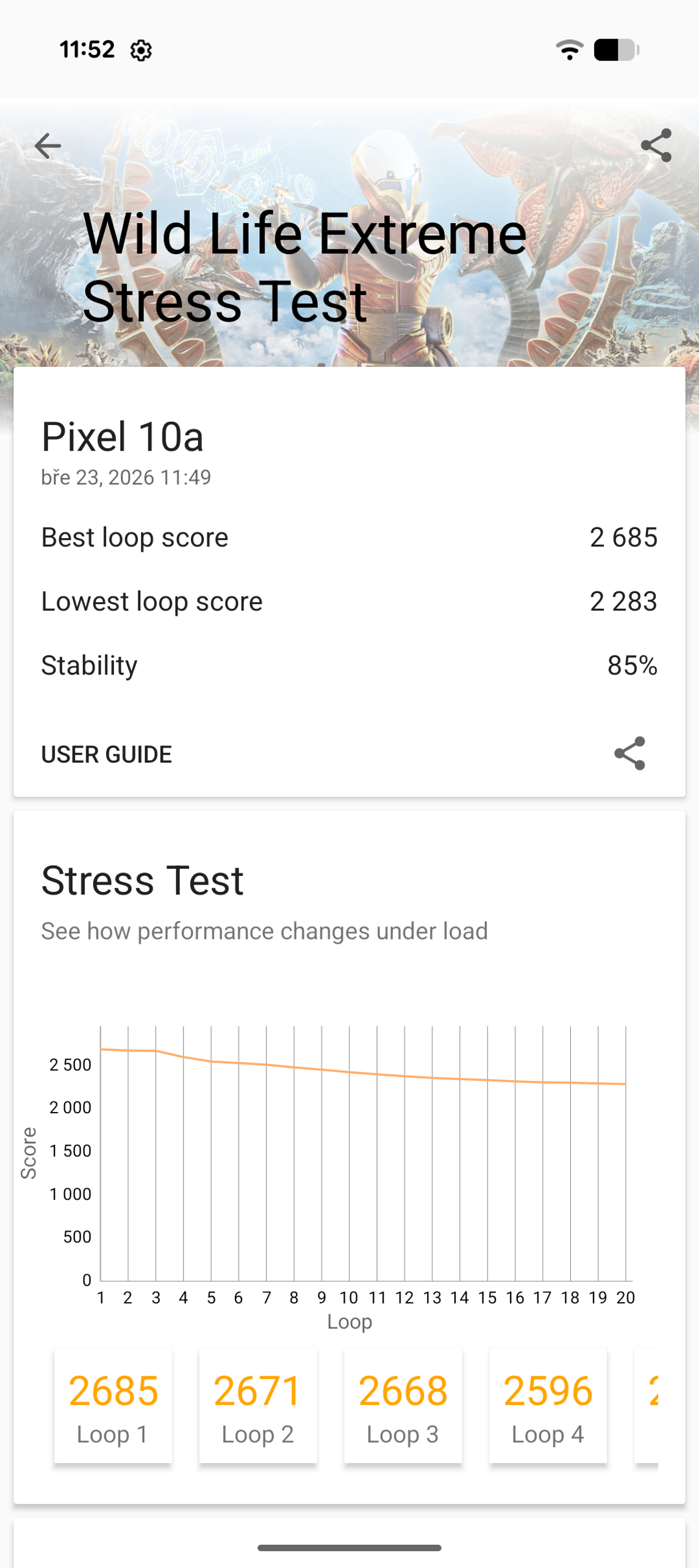
Task: Select the Loop 3 score card
Action: pos(403,1405)
